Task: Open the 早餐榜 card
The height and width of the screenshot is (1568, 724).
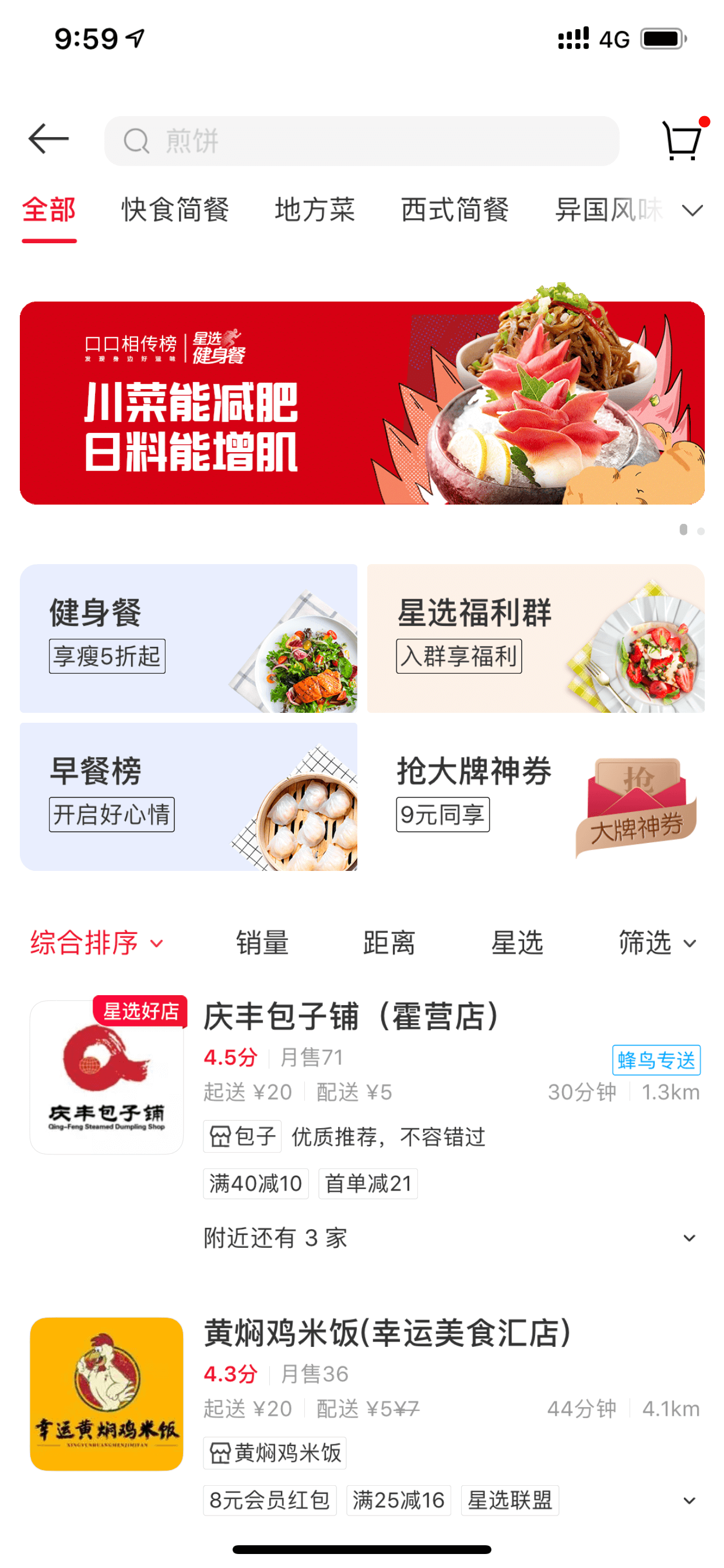Action: coord(189,796)
